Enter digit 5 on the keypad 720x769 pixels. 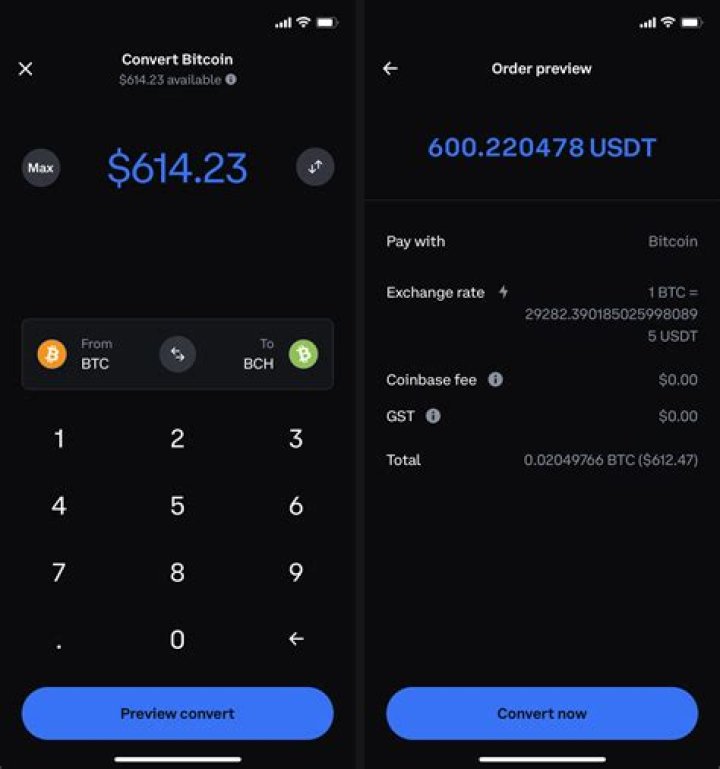click(x=177, y=506)
